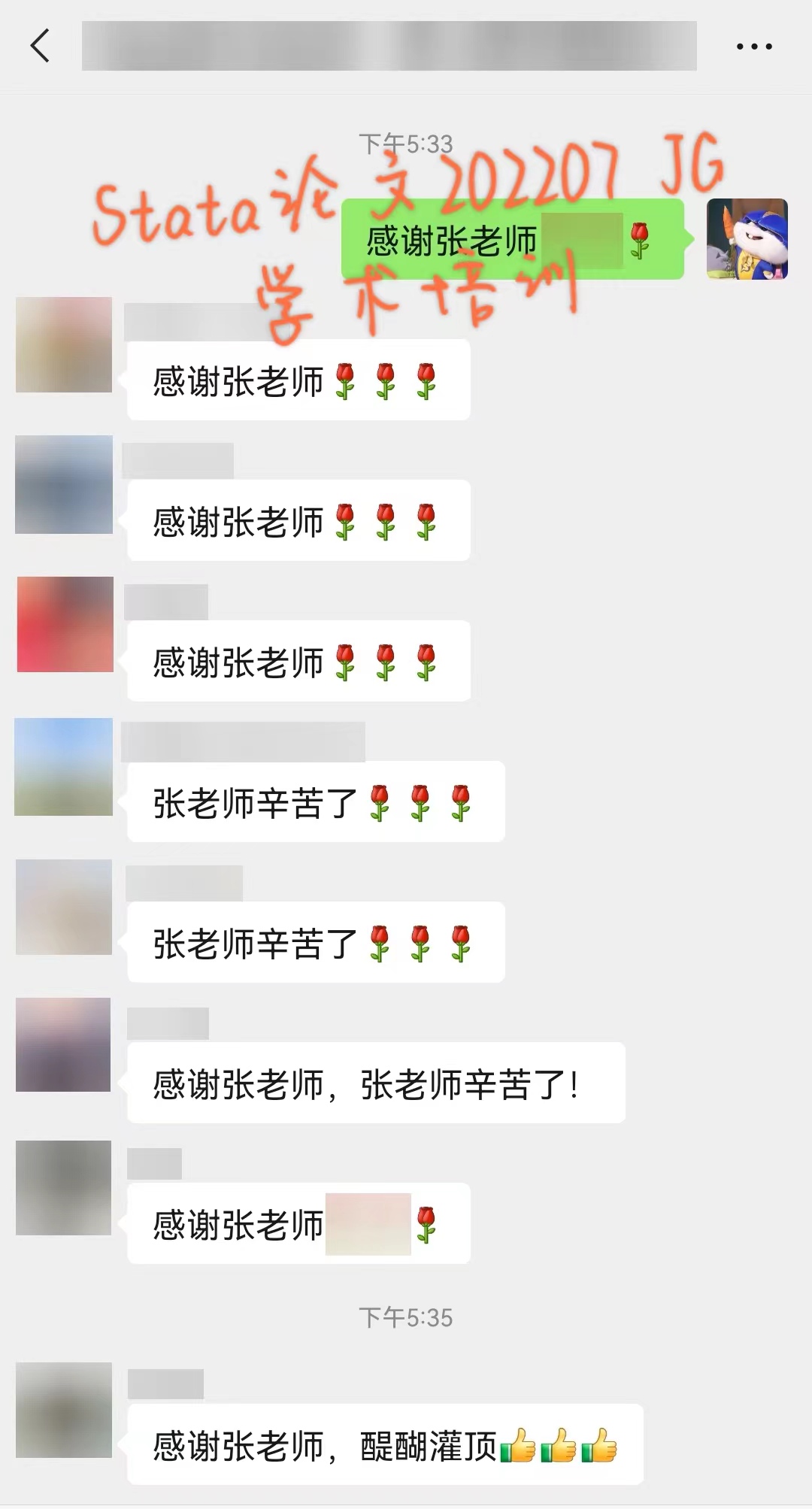Go back to the chat list
This screenshot has height=1509, width=812.
[x=41, y=46]
